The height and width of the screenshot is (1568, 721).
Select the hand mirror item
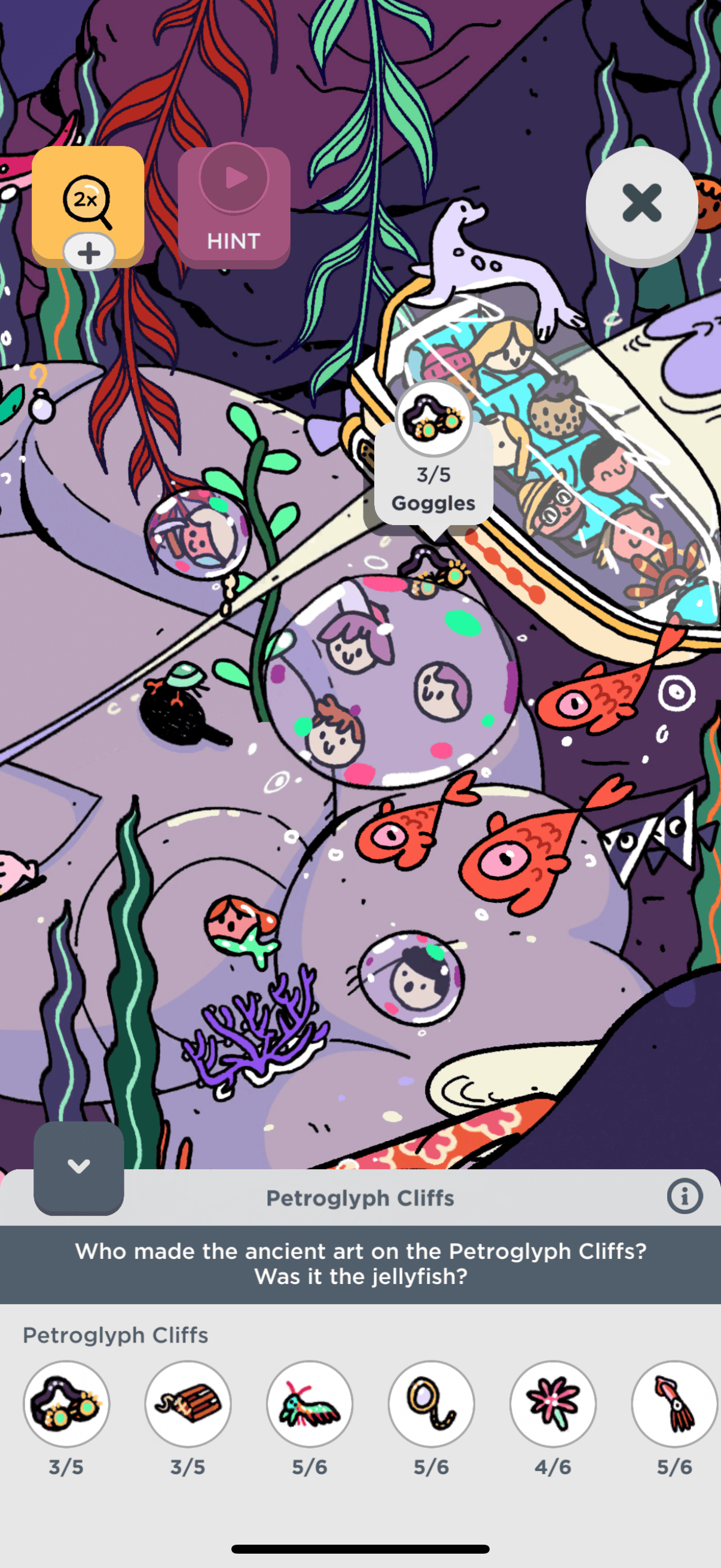[x=432, y=1403]
